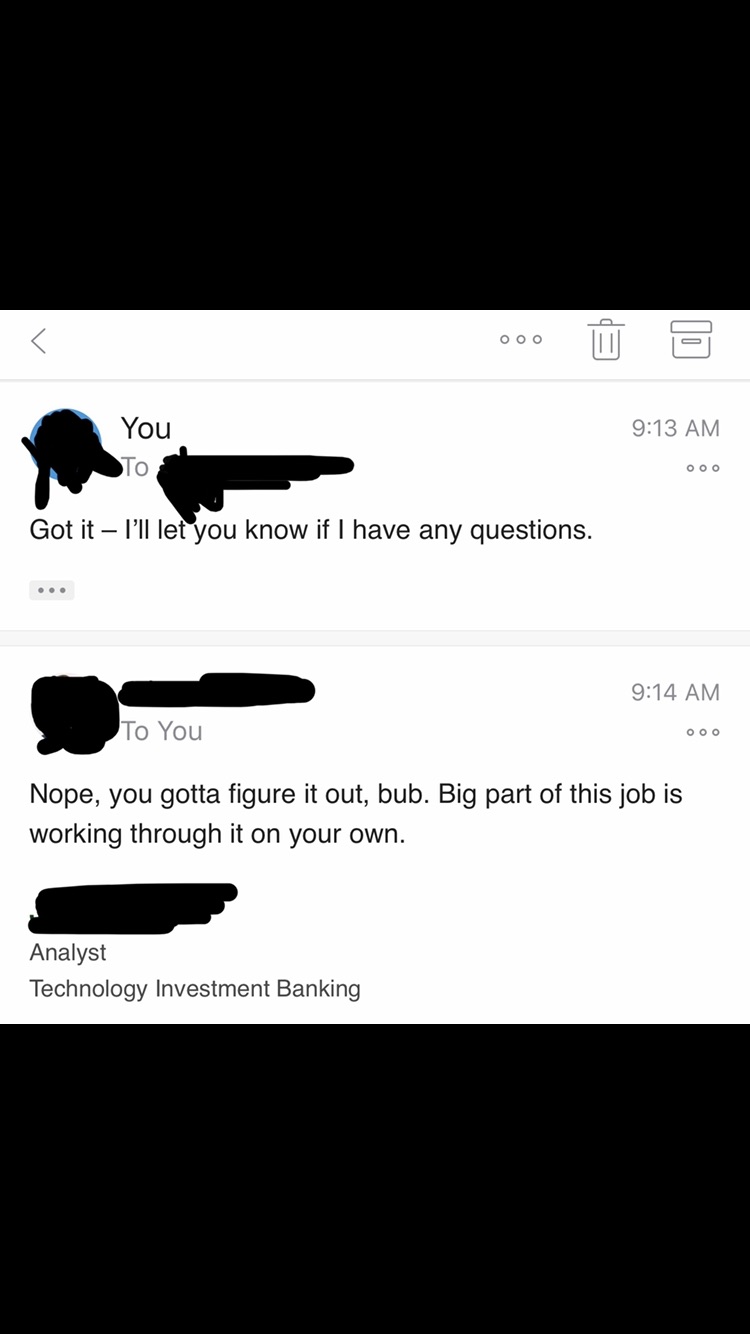
Task: Open more options for the 9:14 AM message
Action: coord(702,732)
